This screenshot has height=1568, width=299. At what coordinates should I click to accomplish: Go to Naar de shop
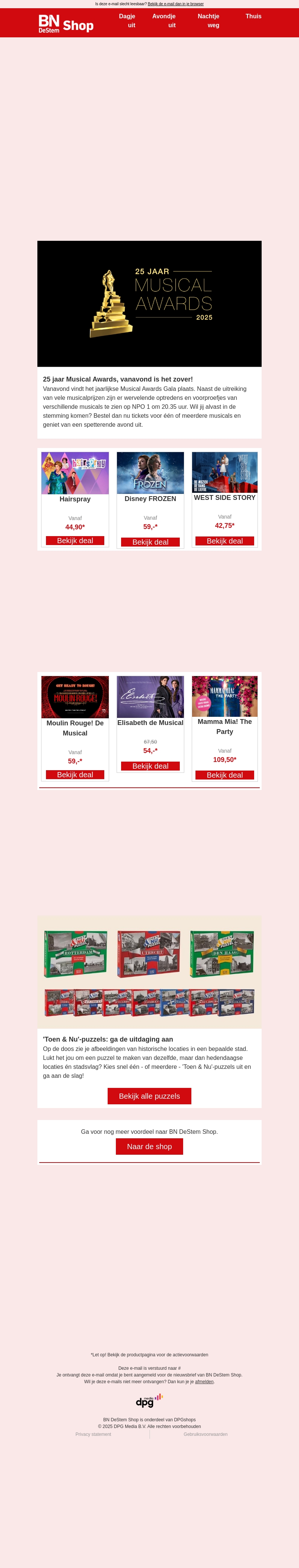[x=149, y=1146]
